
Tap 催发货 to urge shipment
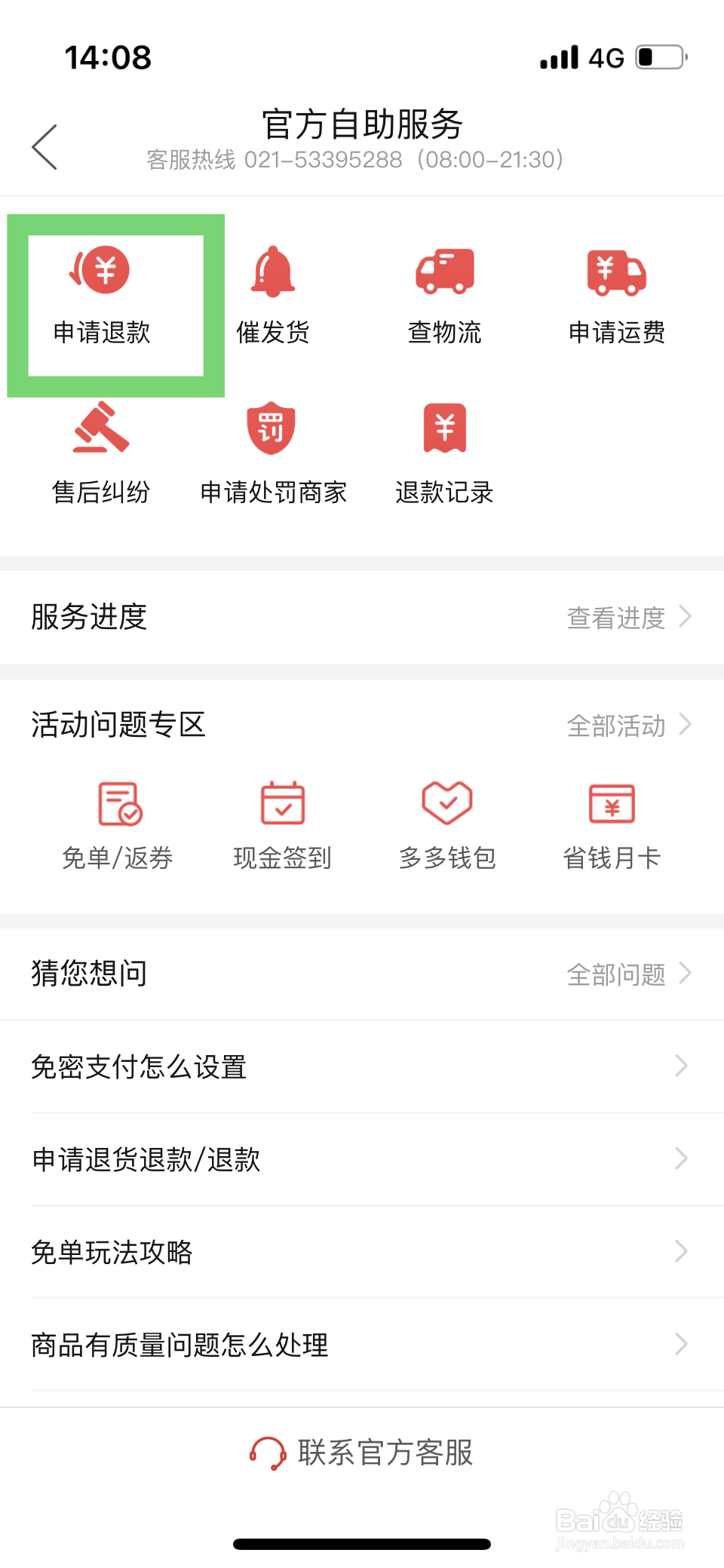(x=273, y=296)
